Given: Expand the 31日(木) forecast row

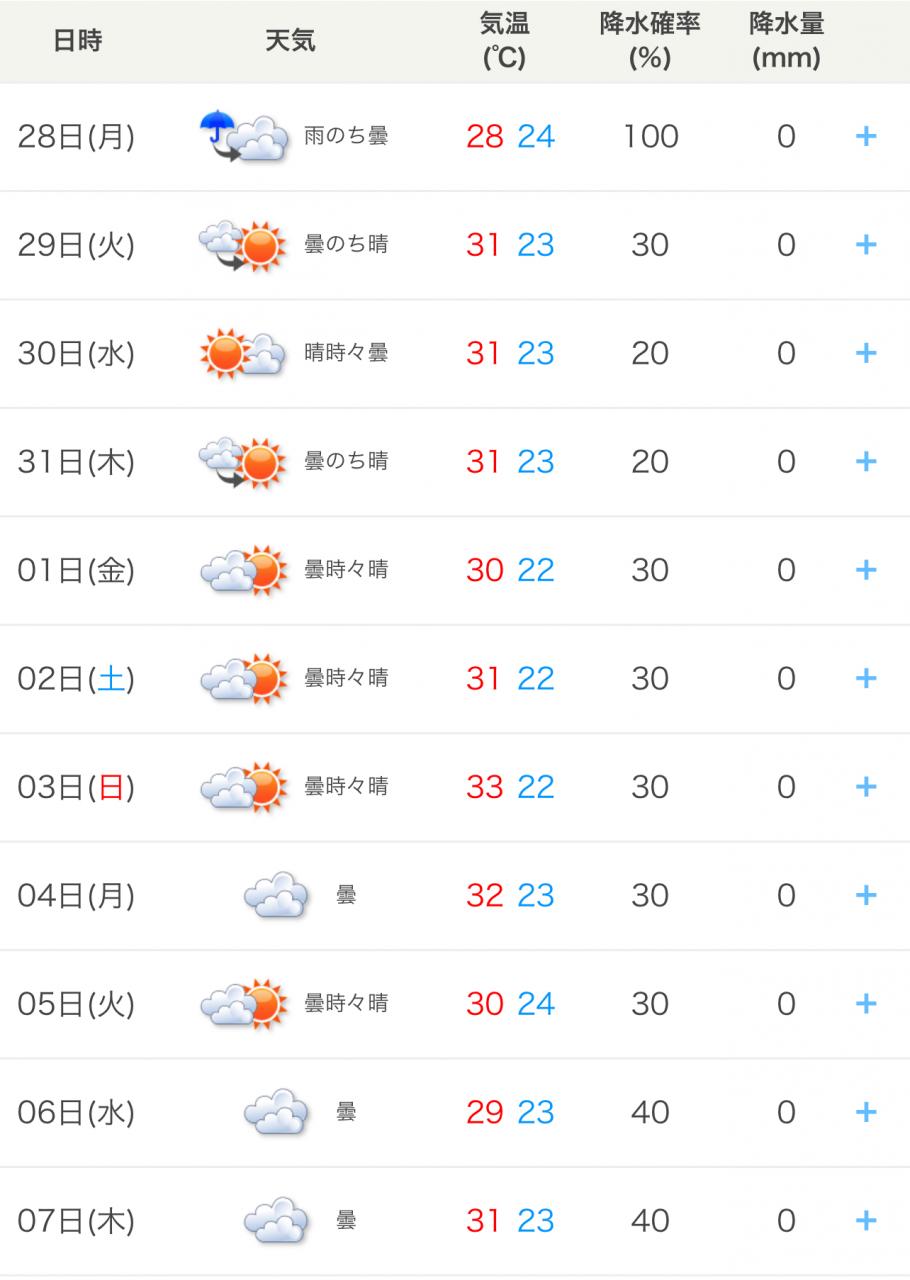Looking at the screenshot, I should click(866, 462).
